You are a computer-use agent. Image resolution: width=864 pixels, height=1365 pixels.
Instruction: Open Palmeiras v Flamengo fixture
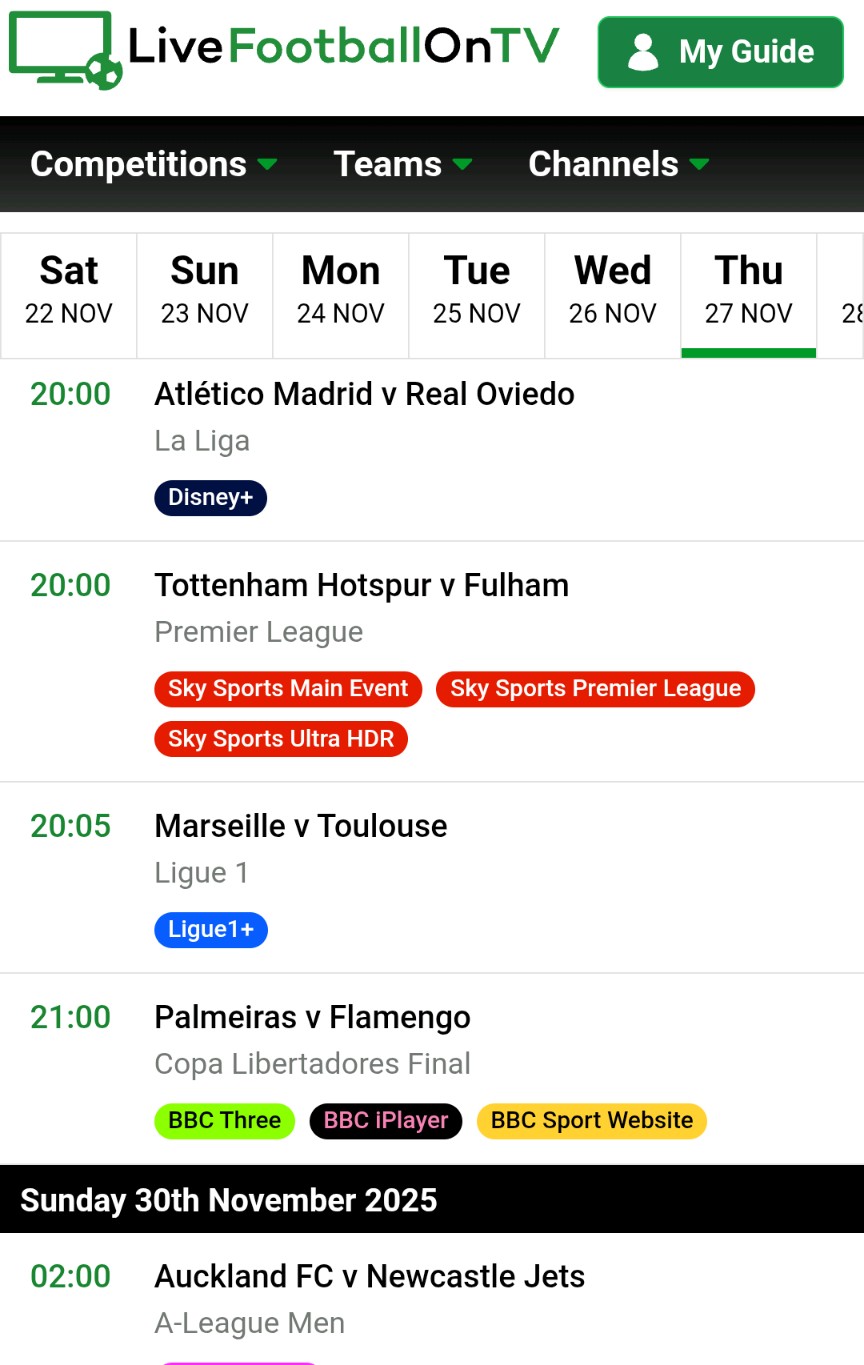tap(312, 1017)
